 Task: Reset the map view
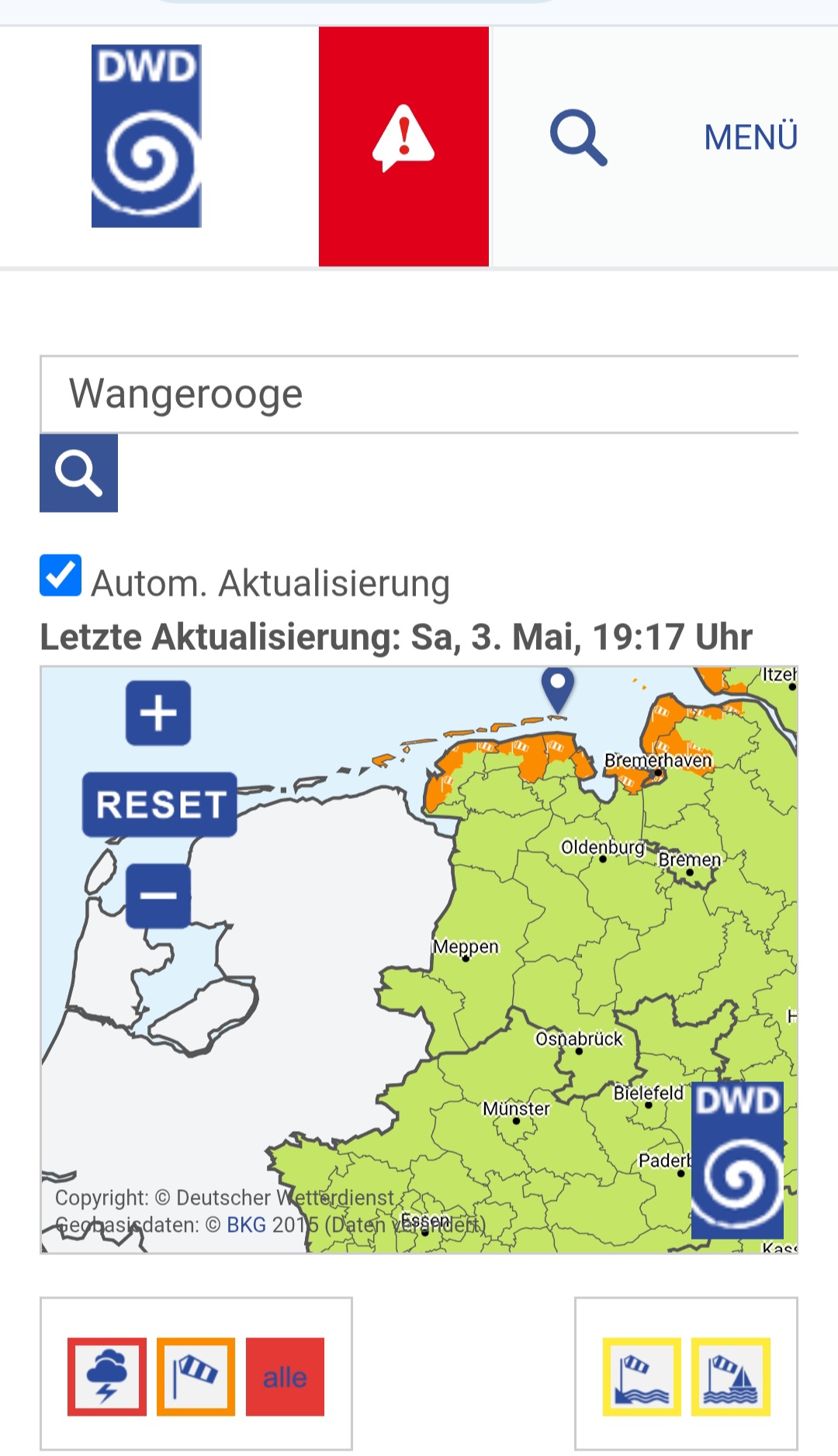click(160, 804)
